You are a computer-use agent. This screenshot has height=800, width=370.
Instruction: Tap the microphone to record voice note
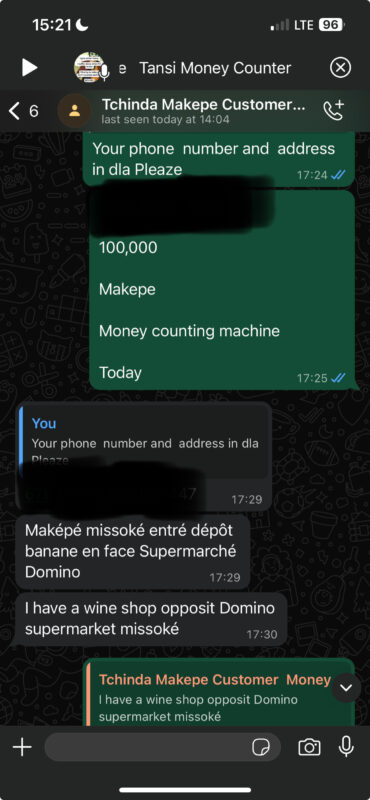coord(346,747)
